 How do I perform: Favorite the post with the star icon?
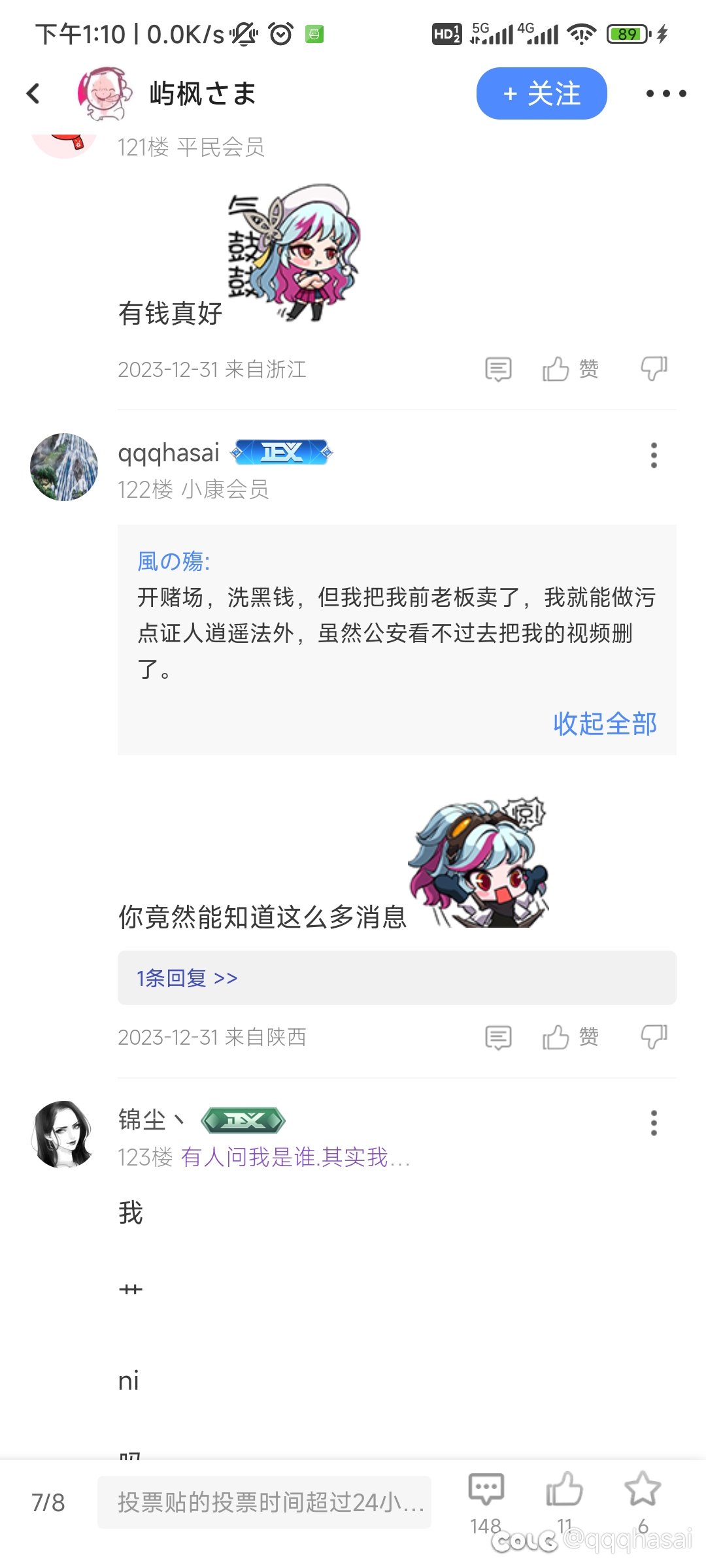click(x=643, y=1502)
